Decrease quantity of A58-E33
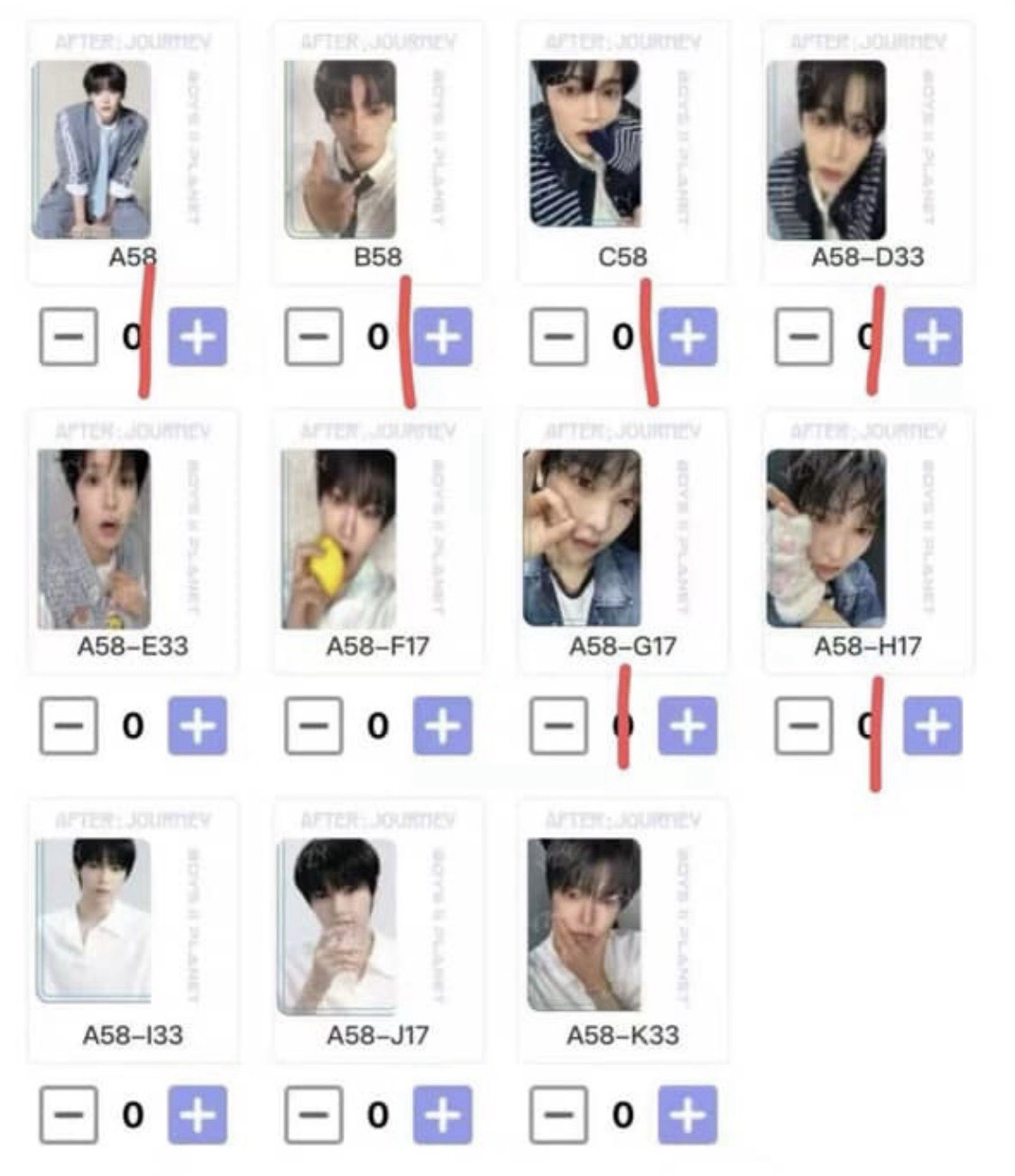Image resolution: width=1015 pixels, height=1176 pixels. coord(69,725)
